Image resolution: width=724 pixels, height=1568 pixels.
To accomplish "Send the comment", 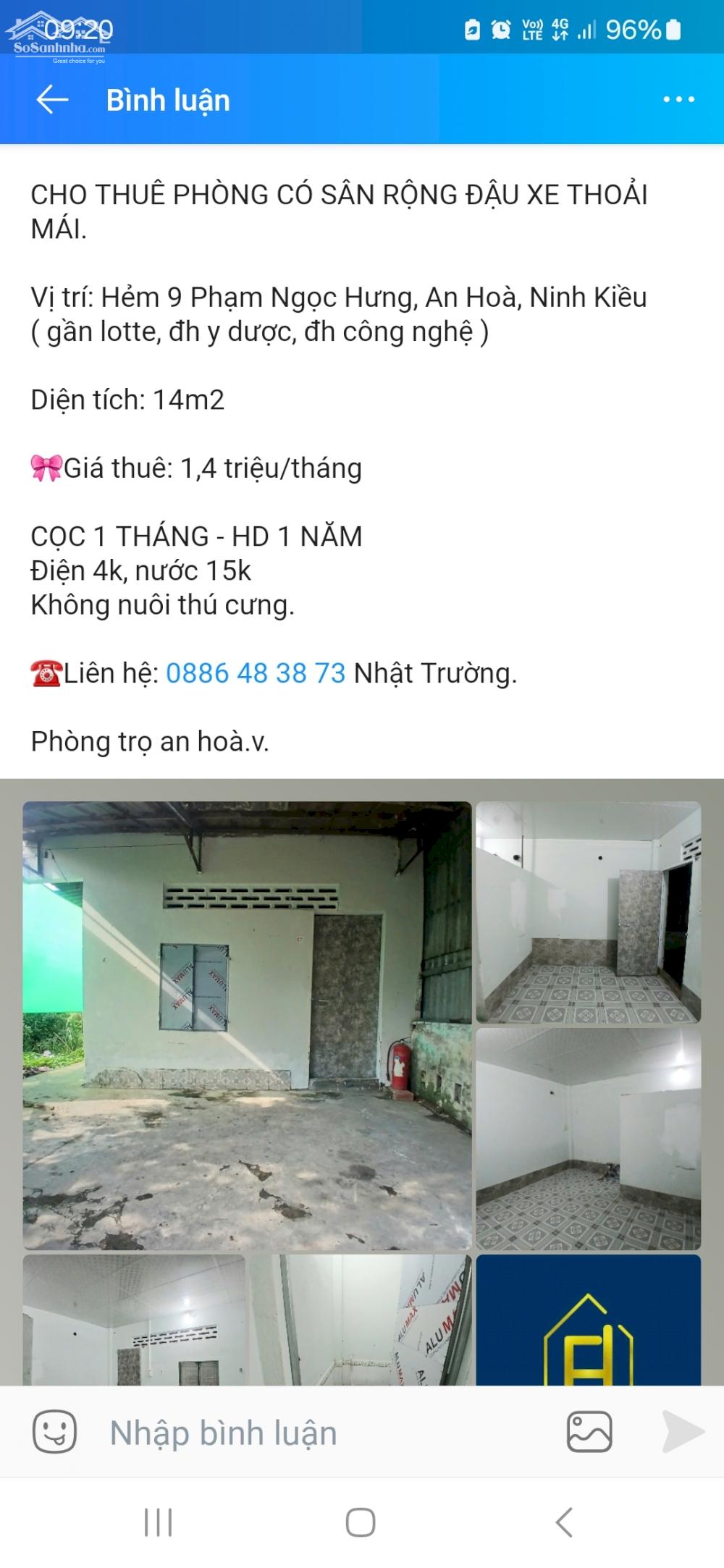I will click(x=683, y=1432).
